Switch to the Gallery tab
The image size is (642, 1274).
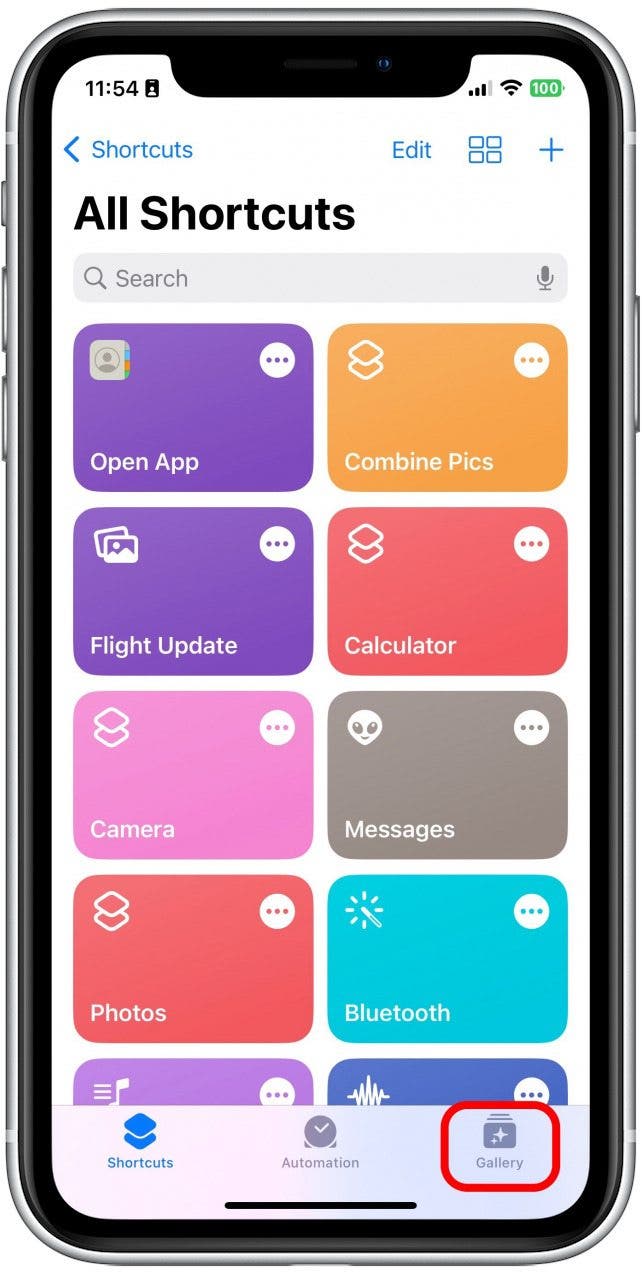[499, 1143]
